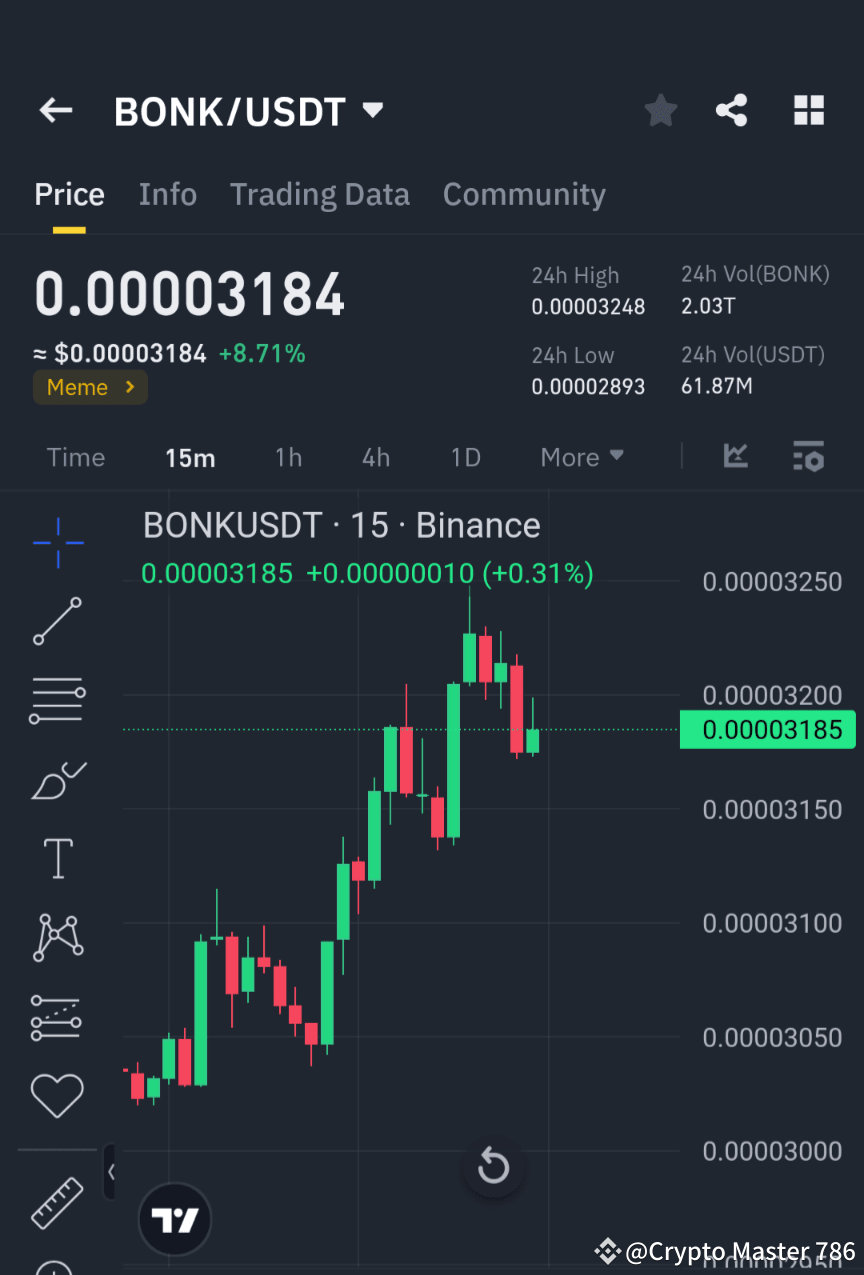Switch to the Trading Data tab
This screenshot has width=864, height=1275.
[x=320, y=194]
